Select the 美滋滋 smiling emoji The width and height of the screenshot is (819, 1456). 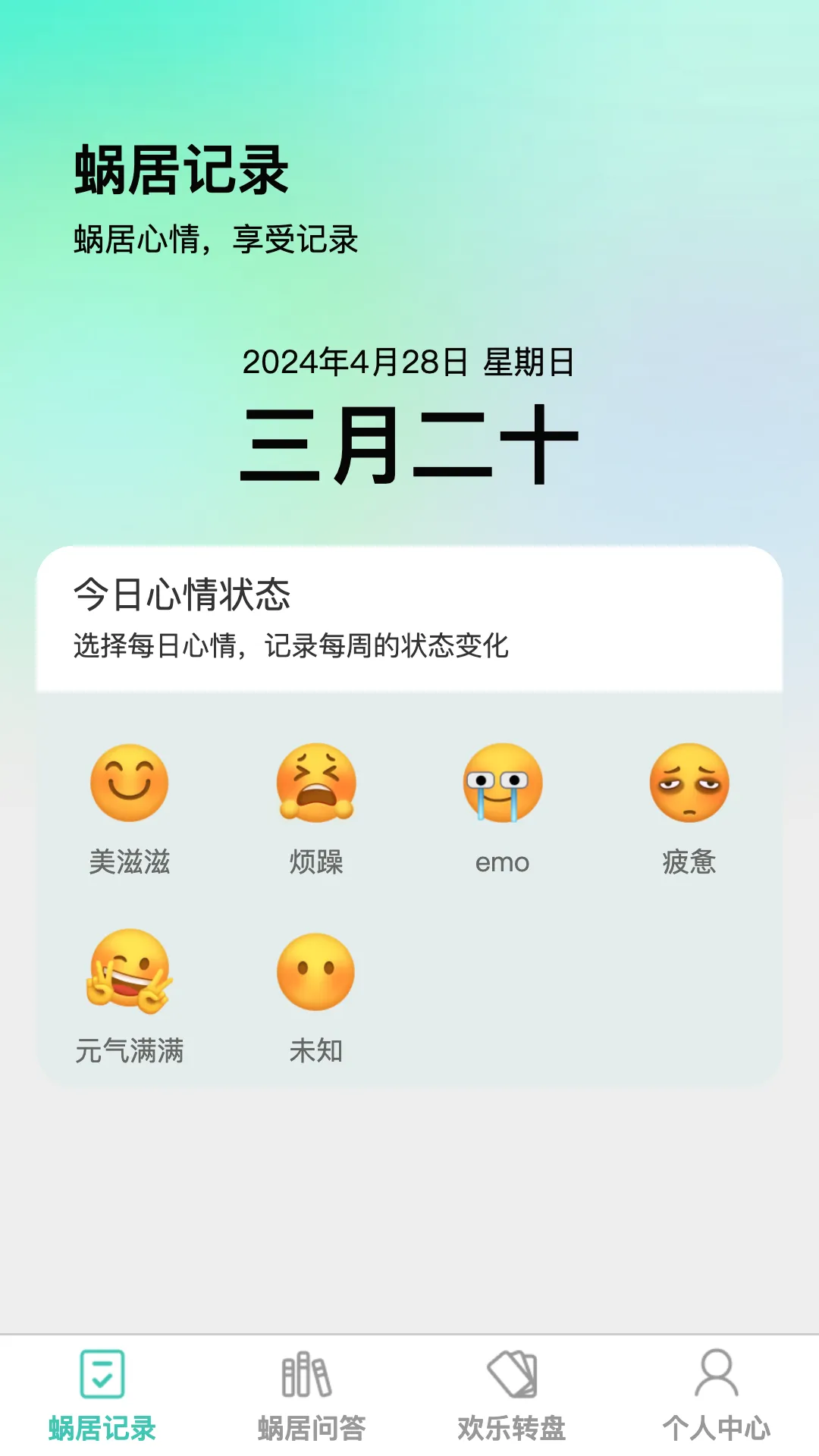pyautogui.click(x=130, y=783)
